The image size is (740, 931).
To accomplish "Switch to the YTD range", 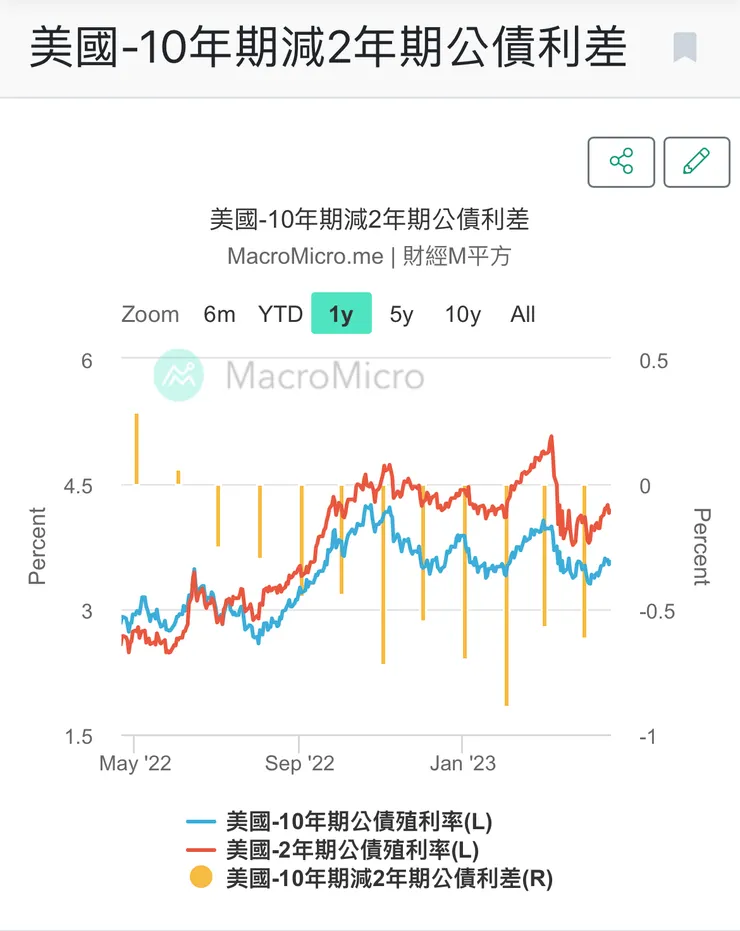I will pyautogui.click(x=280, y=314).
